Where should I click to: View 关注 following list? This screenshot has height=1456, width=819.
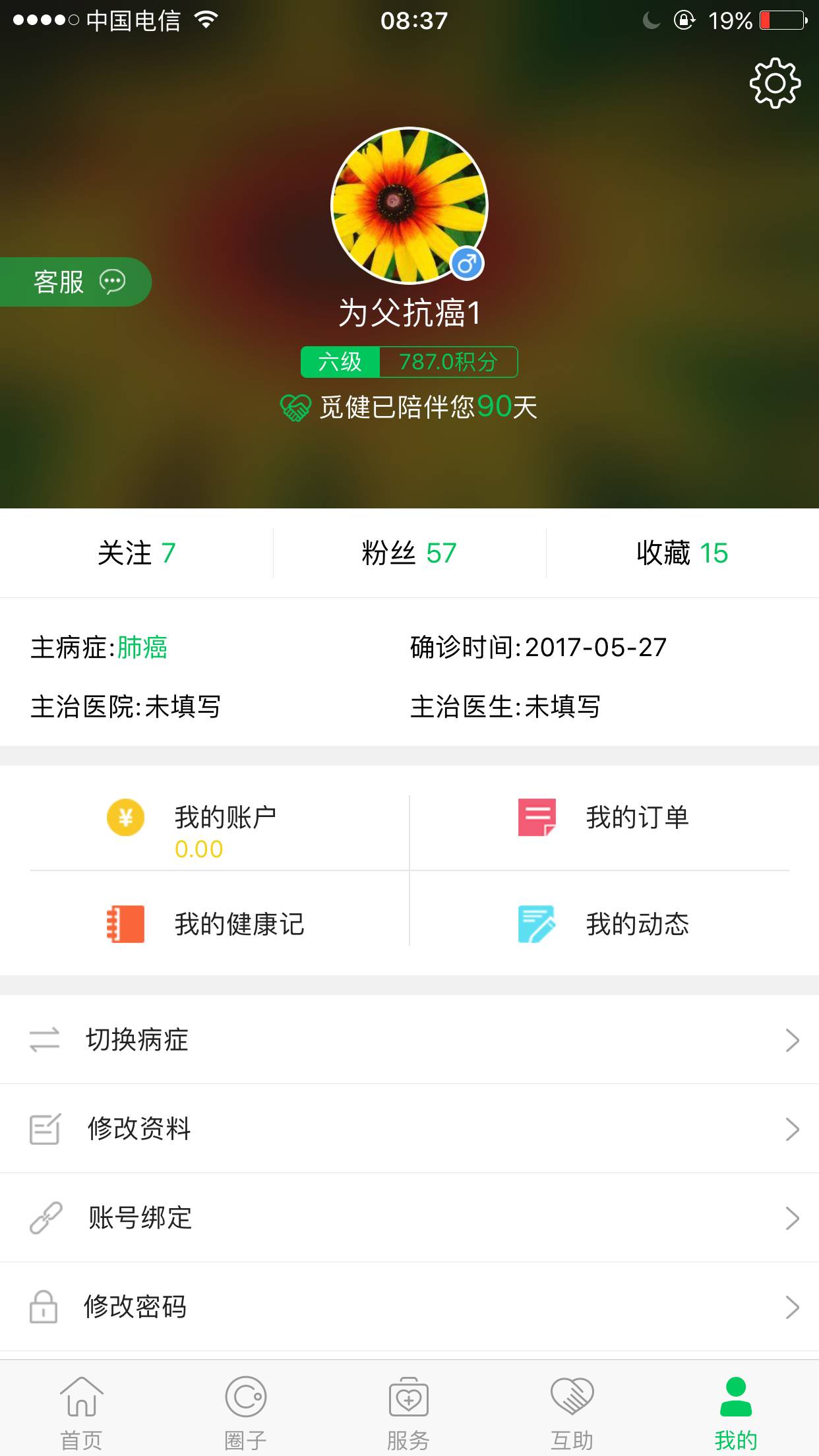136,553
